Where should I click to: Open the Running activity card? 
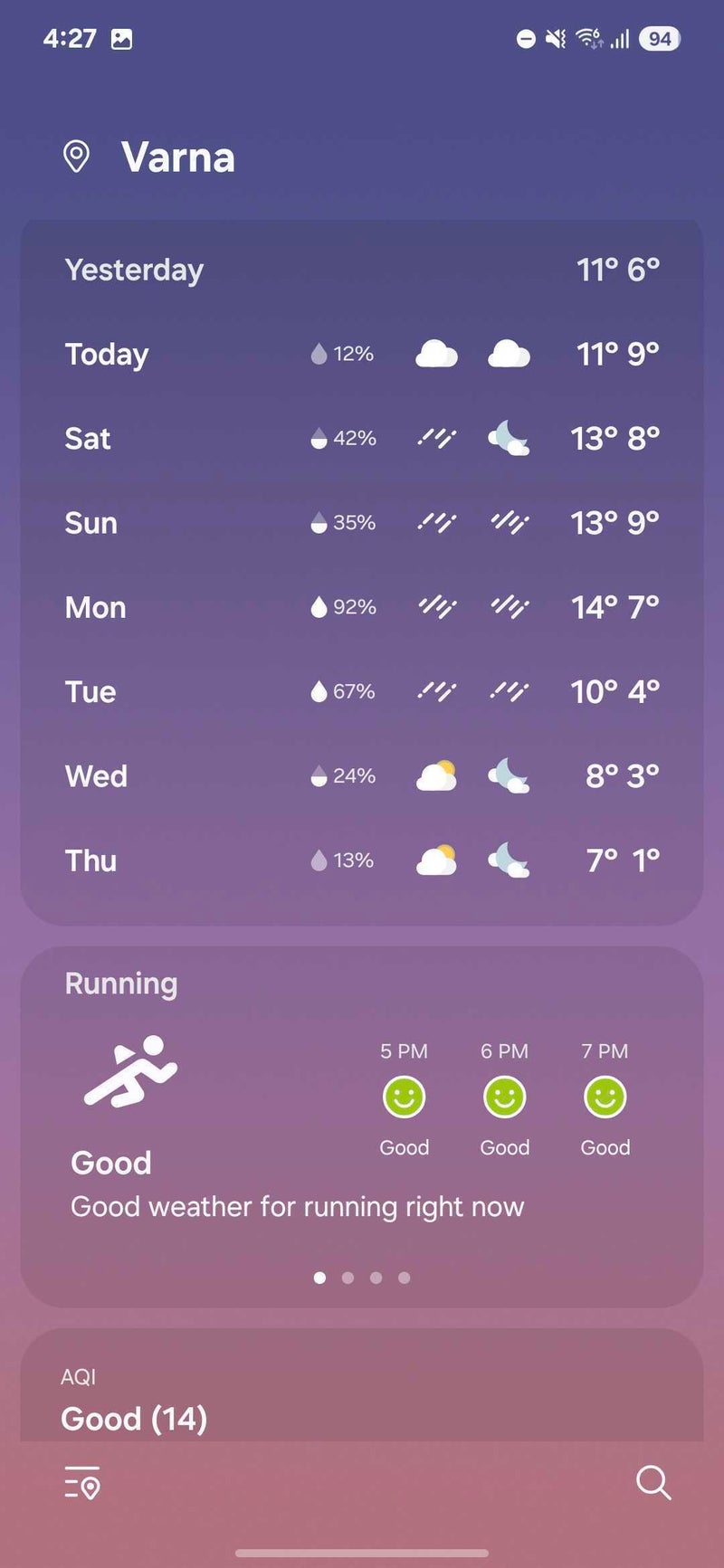[362, 1125]
